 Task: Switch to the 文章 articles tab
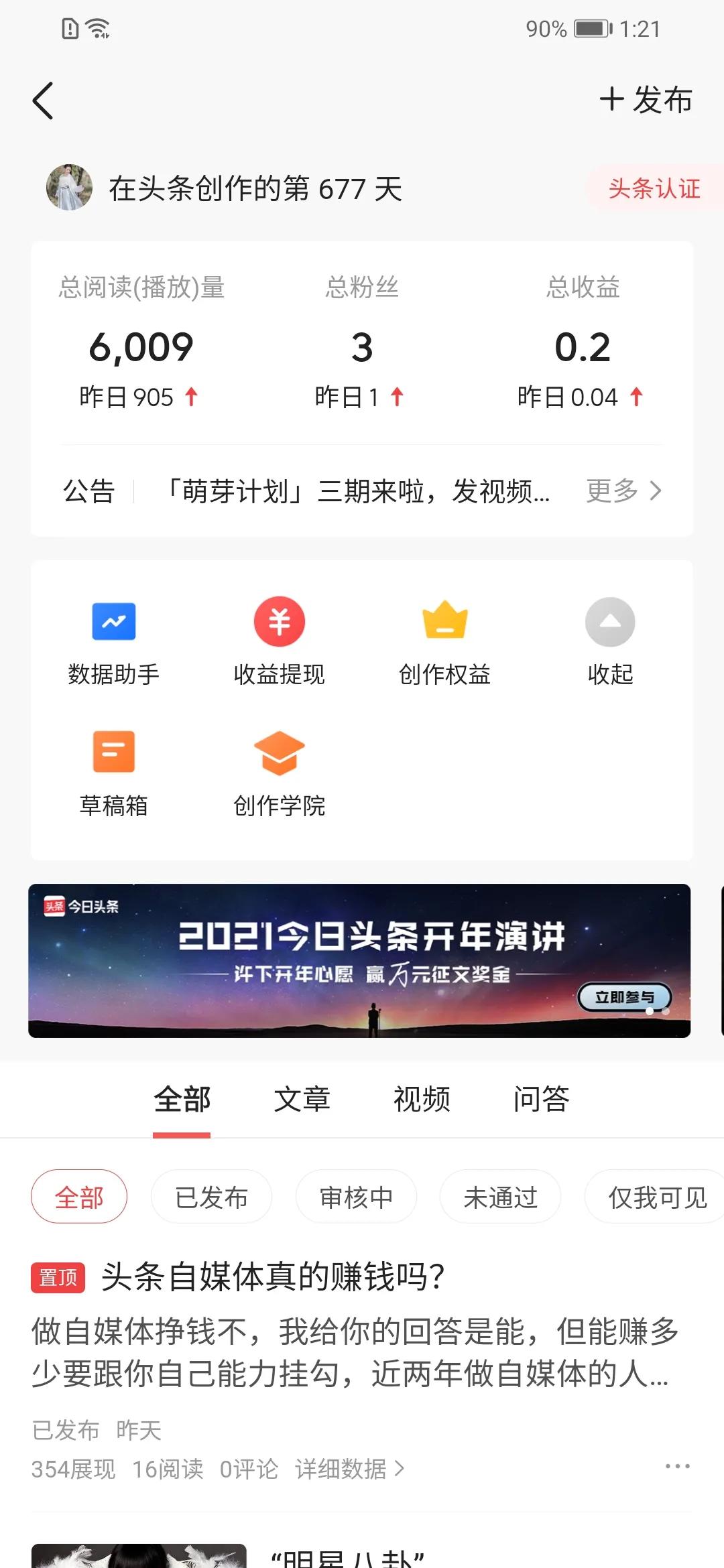(x=301, y=1099)
